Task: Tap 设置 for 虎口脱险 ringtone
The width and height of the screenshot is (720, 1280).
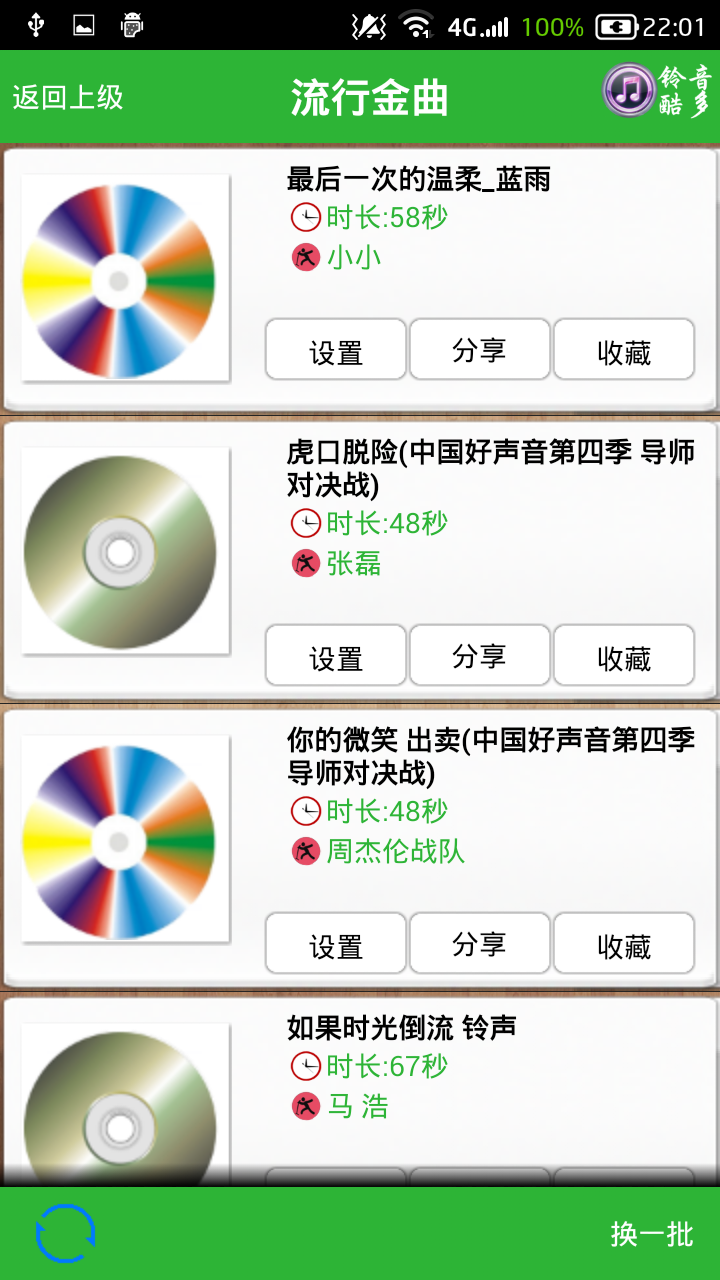Action: point(336,657)
